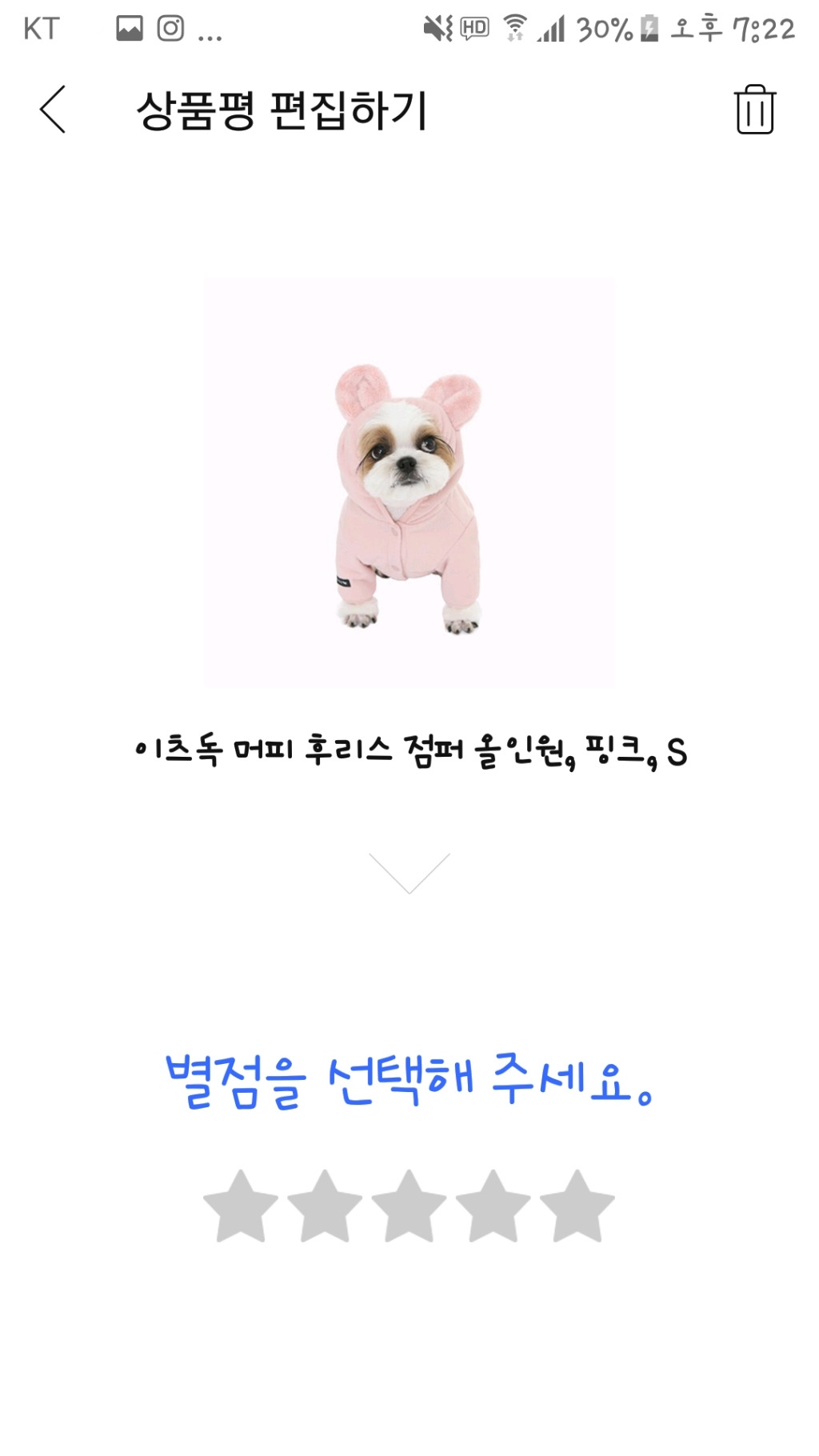Image resolution: width=819 pixels, height=1456 pixels.
Task: Expand the product details chevron
Action: pos(409,873)
